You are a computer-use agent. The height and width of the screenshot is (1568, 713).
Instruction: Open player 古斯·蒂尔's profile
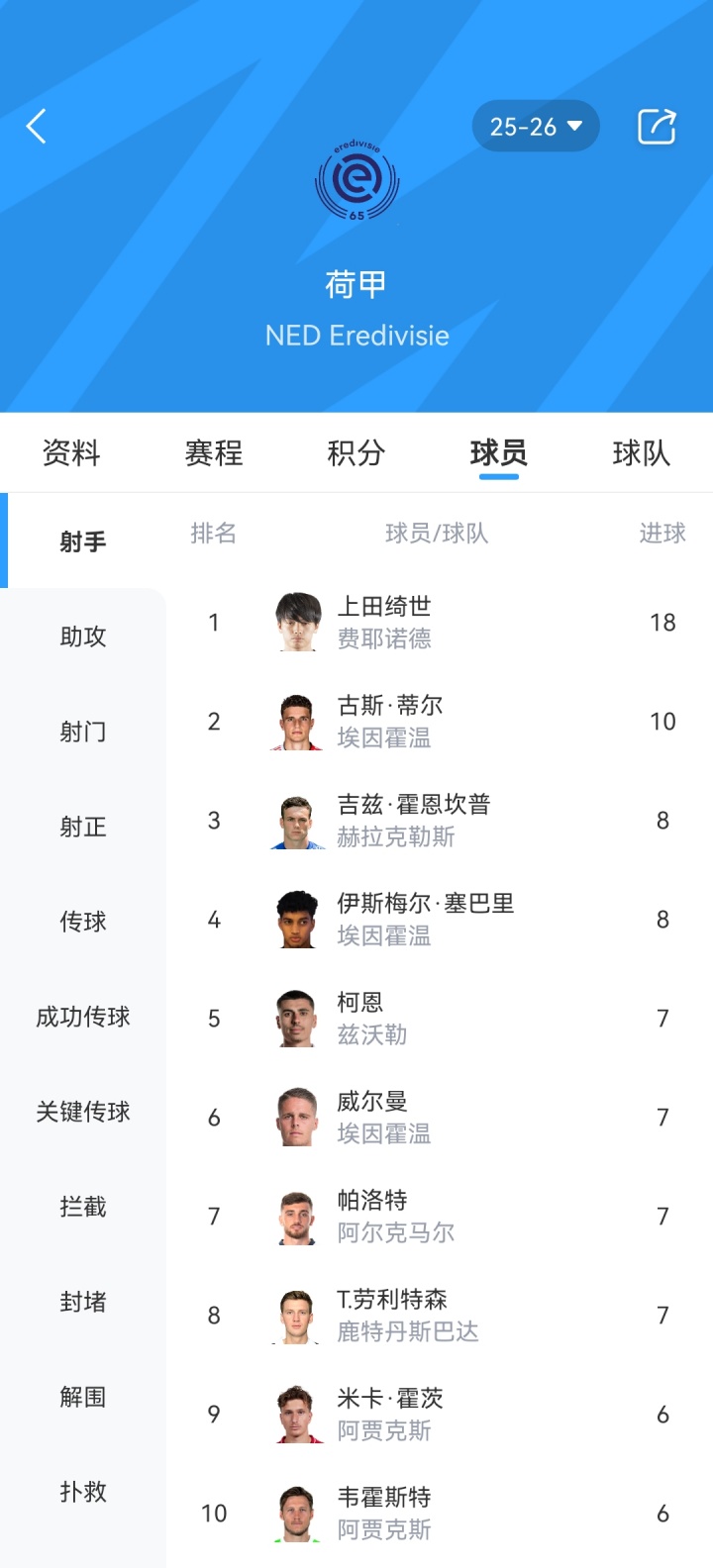tap(389, 721)
